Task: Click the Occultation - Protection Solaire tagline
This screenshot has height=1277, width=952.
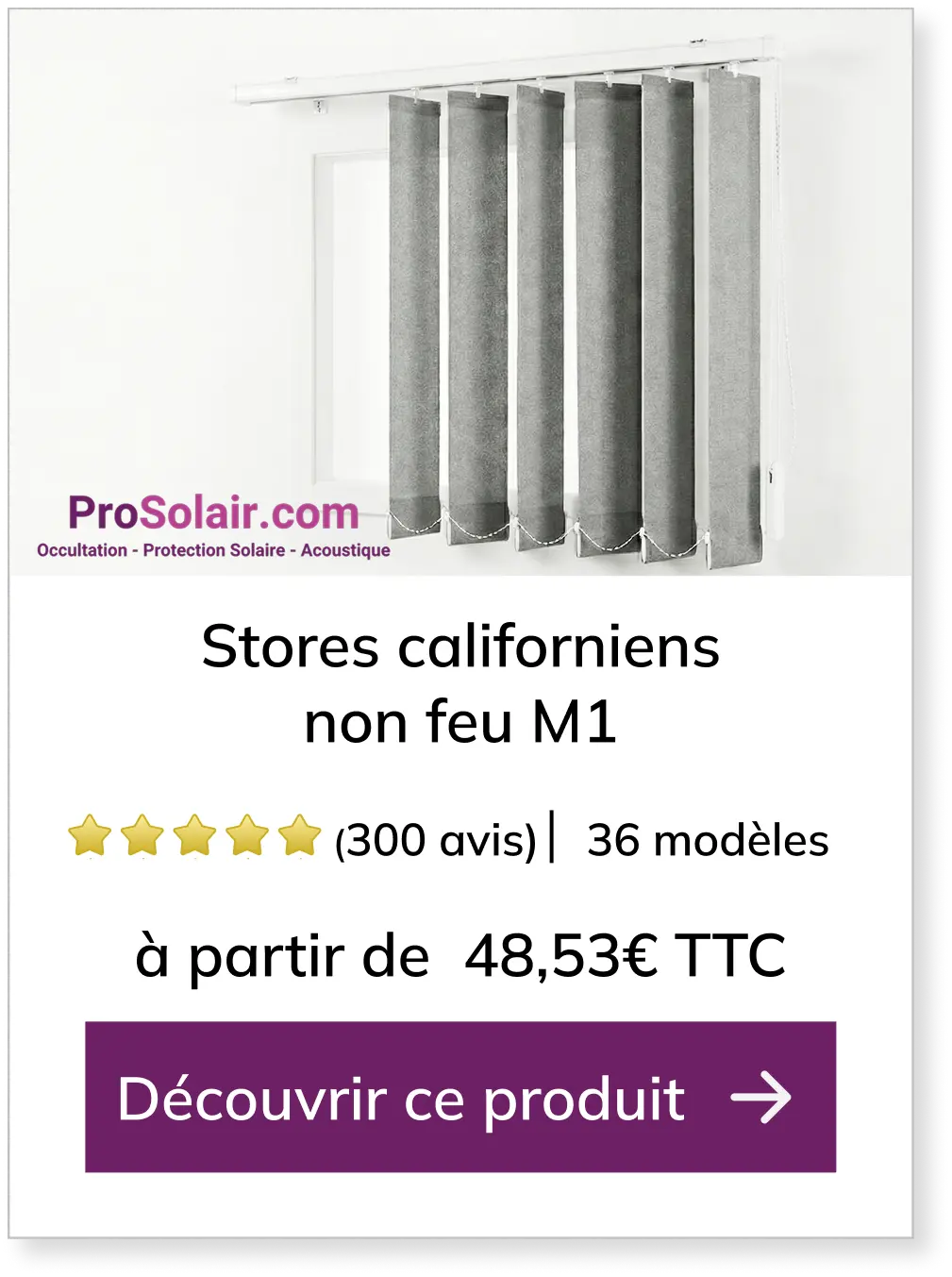Action: click(213, 550)
